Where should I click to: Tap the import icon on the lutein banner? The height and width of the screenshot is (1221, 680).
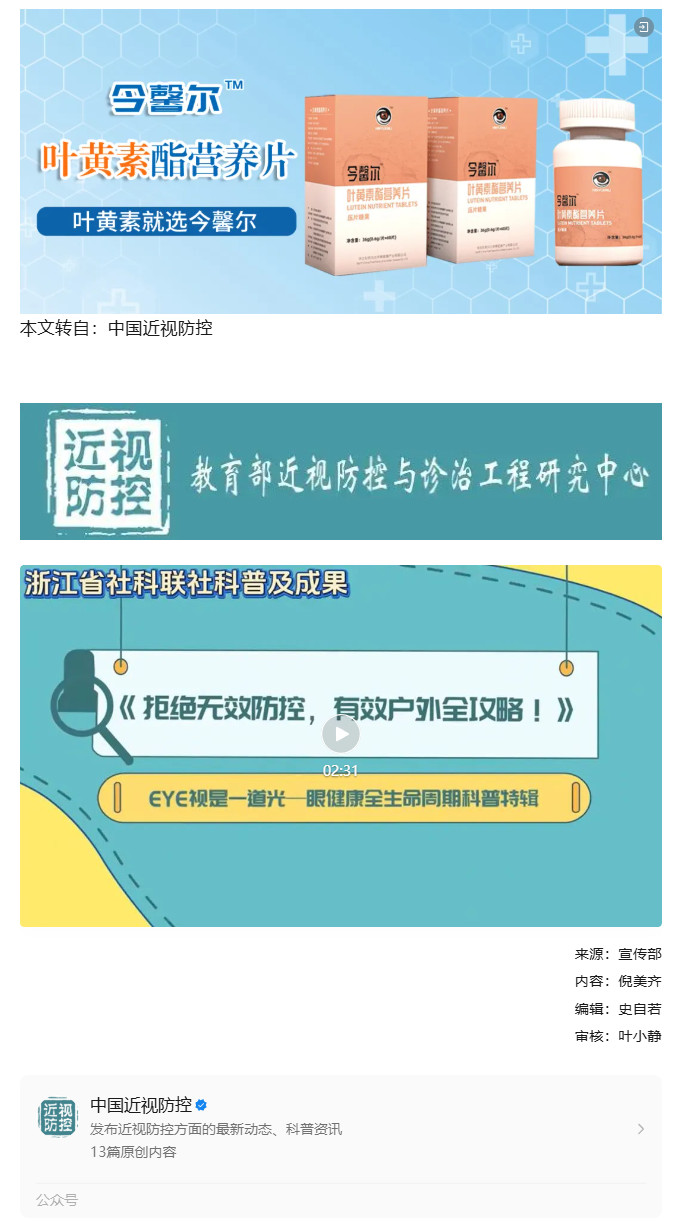click(644, 27)
